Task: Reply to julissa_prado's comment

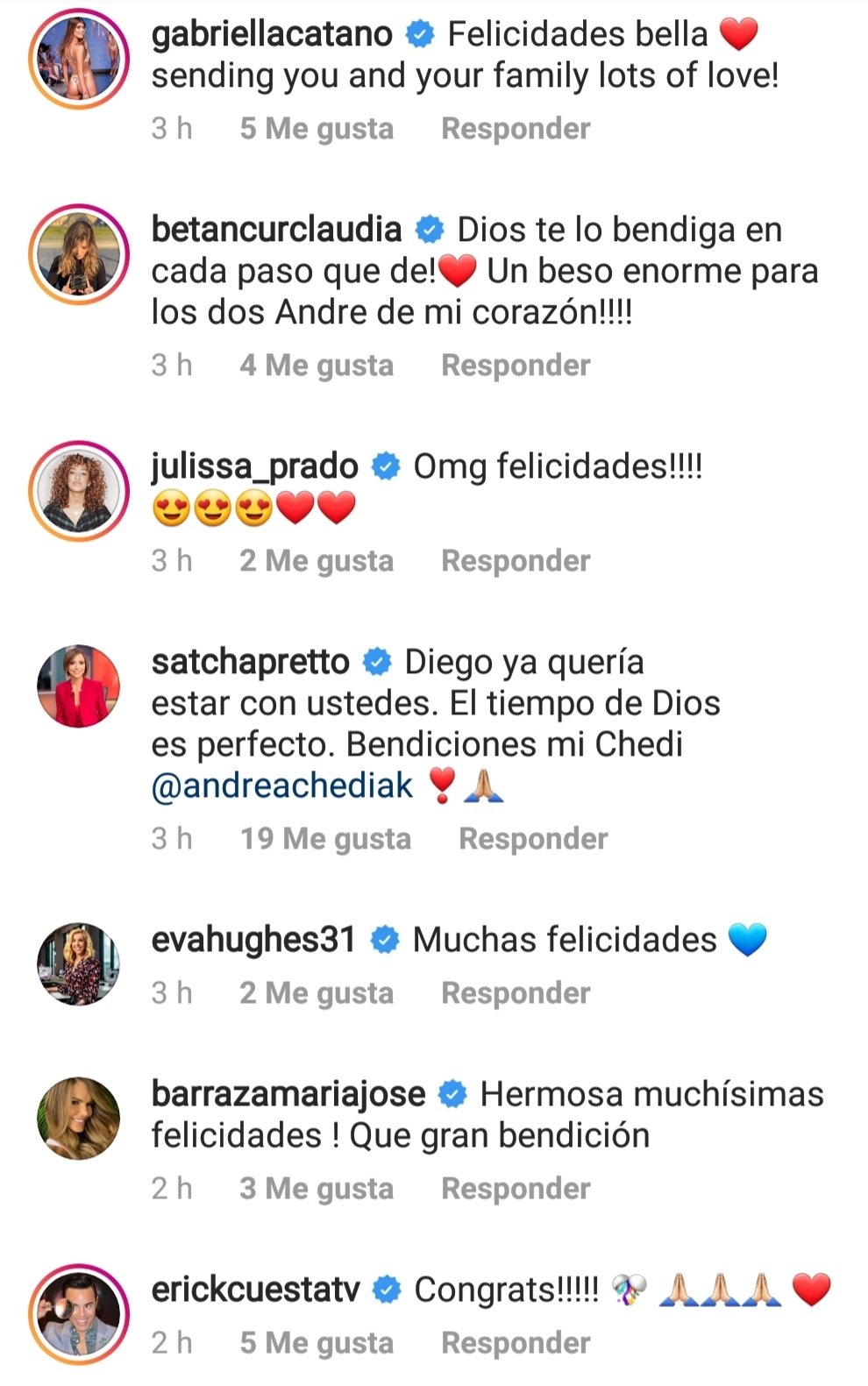Action: point(516,561)
